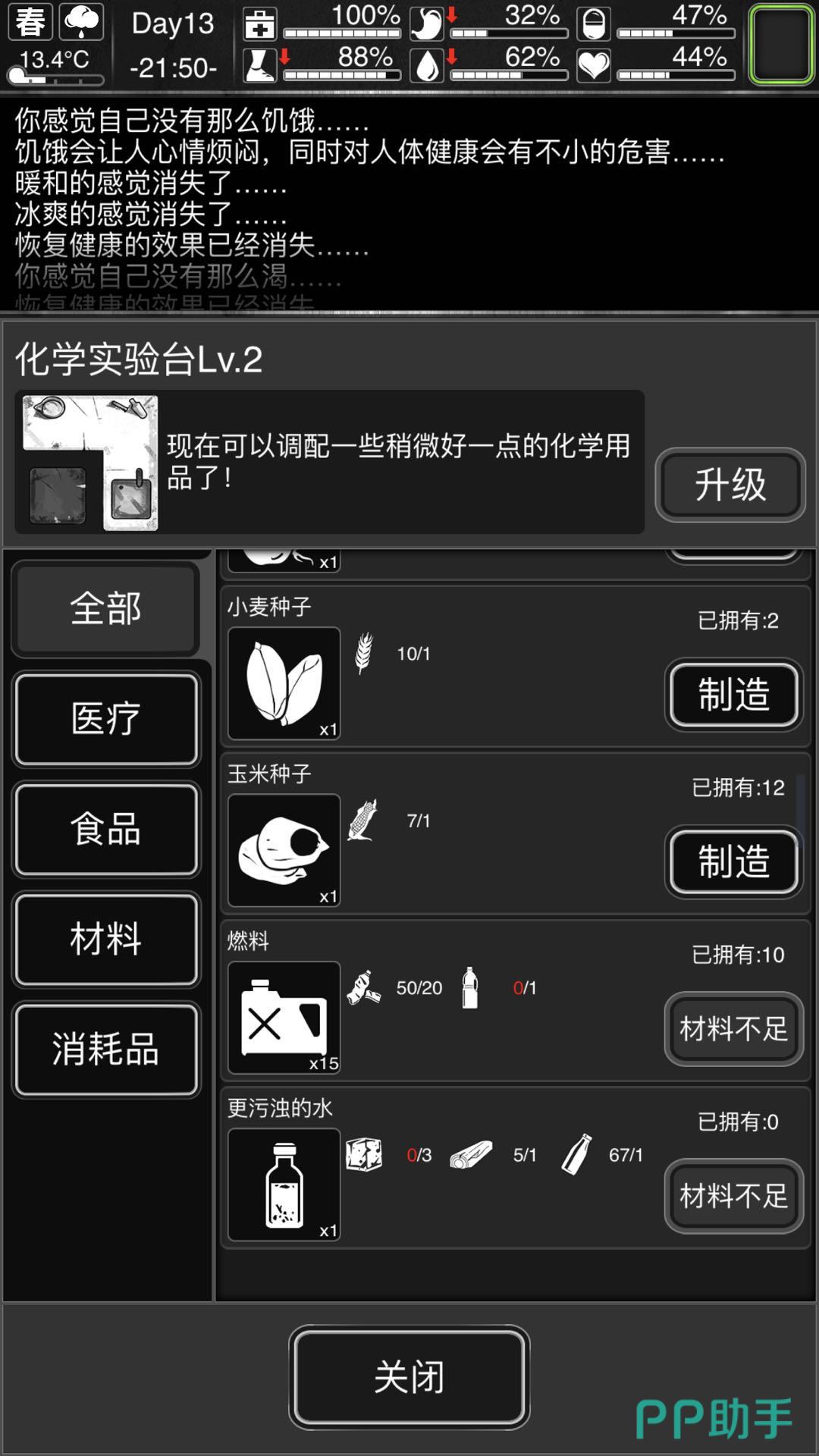Upgrade the chemistry lab with 升级
This screenshot has width=819, height=1456.
coord(730,485)
